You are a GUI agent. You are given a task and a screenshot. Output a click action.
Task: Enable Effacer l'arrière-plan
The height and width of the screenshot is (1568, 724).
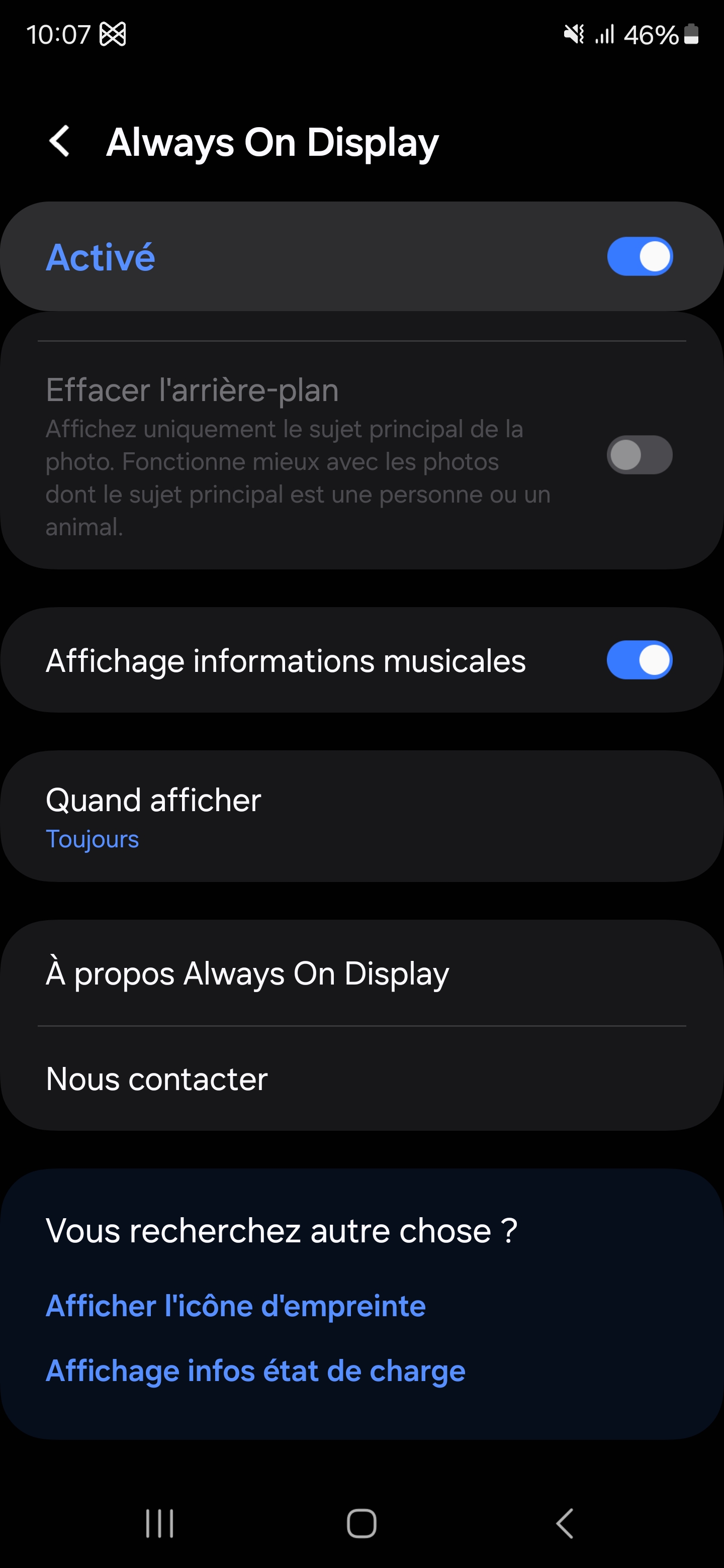pos(640,456)
